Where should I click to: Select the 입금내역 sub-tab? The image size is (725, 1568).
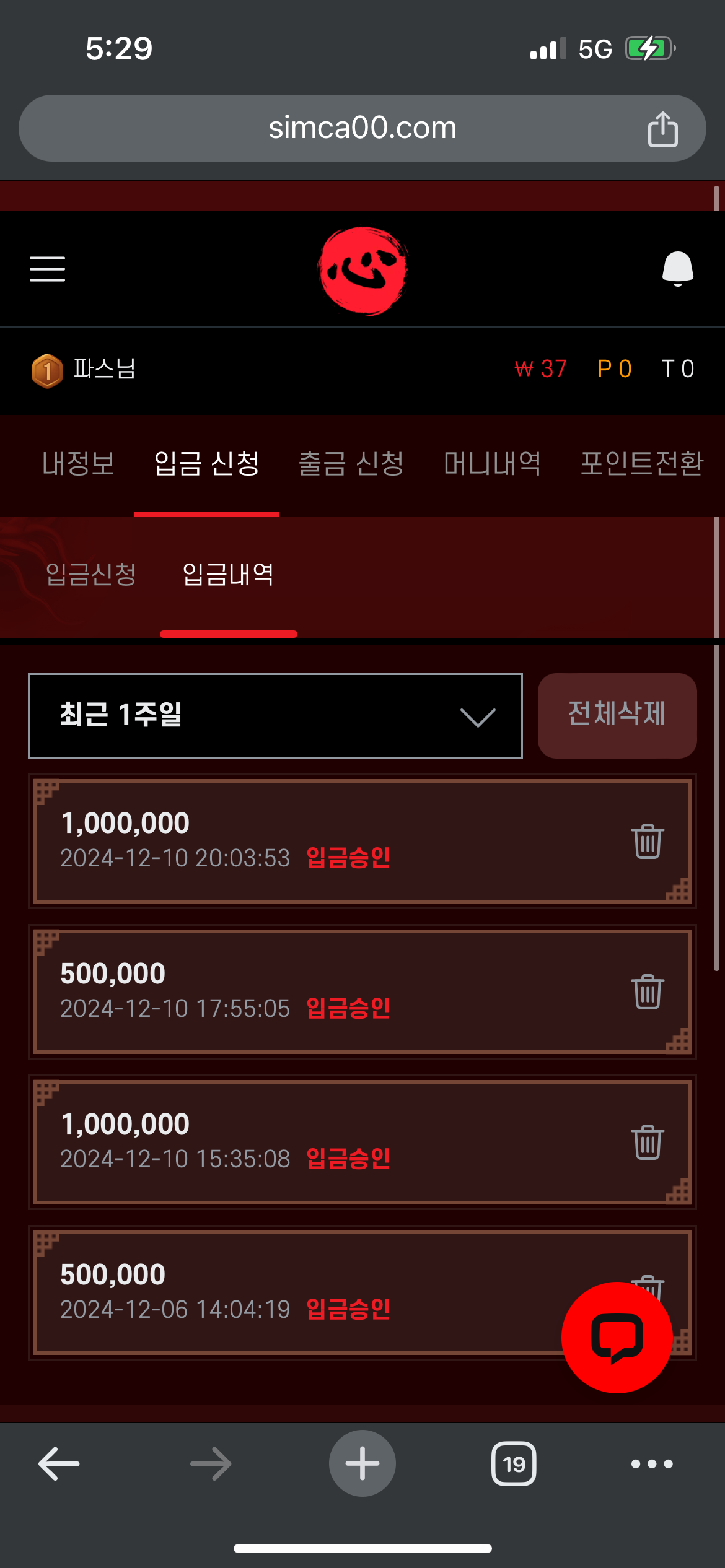pyautogui.click(x=228, y=574)
